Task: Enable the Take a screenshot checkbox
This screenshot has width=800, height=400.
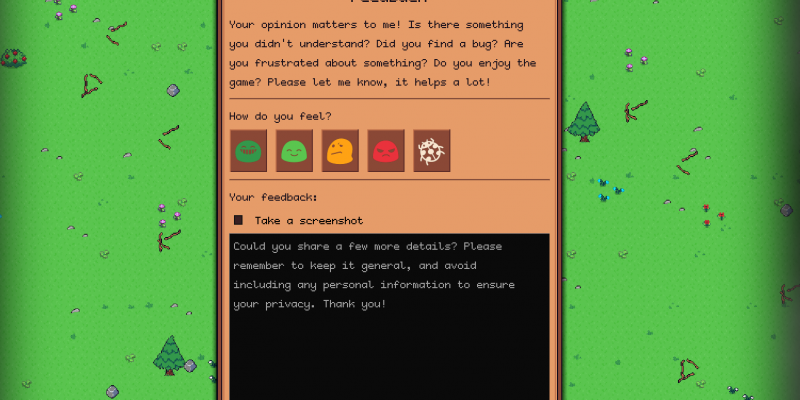Action: point(239,220)
